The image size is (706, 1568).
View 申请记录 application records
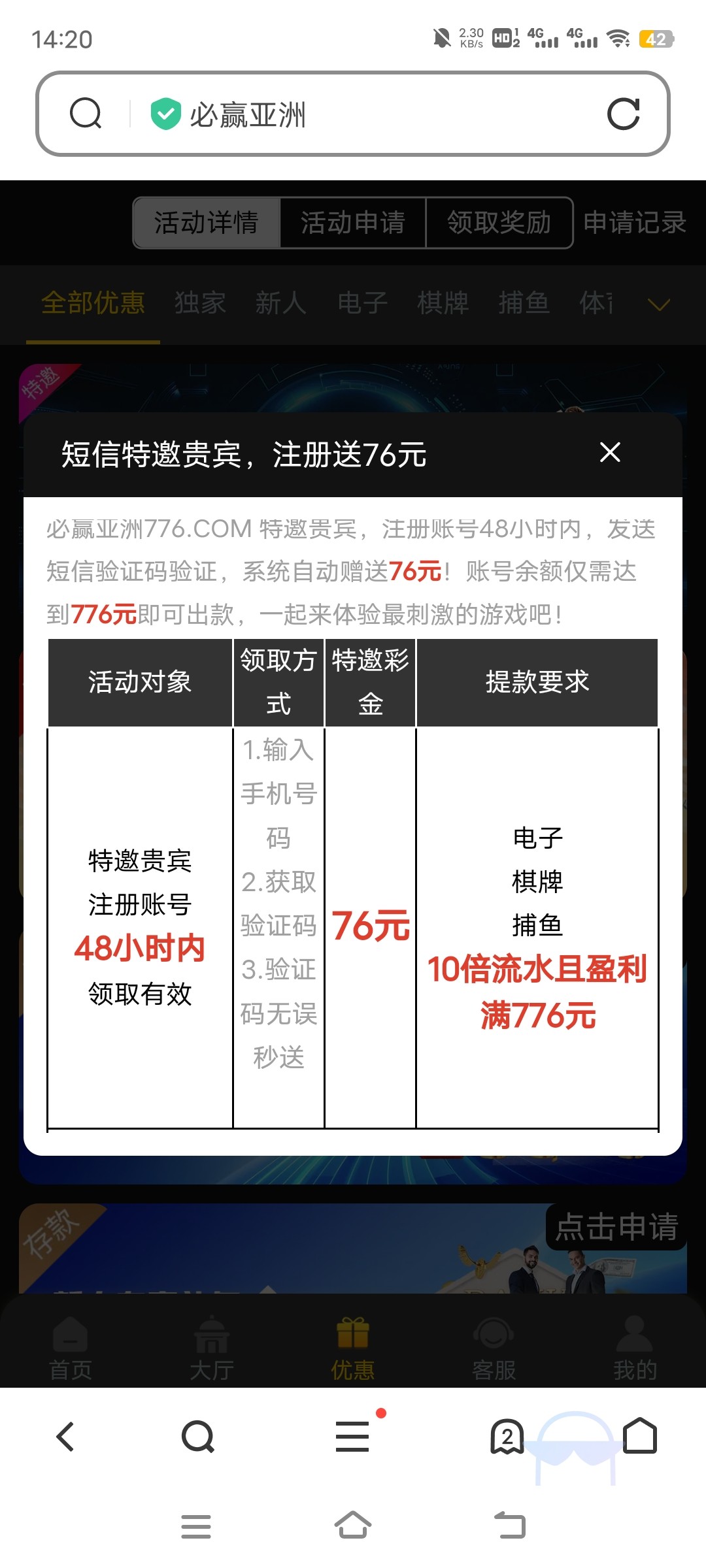(x=634, y=223)
